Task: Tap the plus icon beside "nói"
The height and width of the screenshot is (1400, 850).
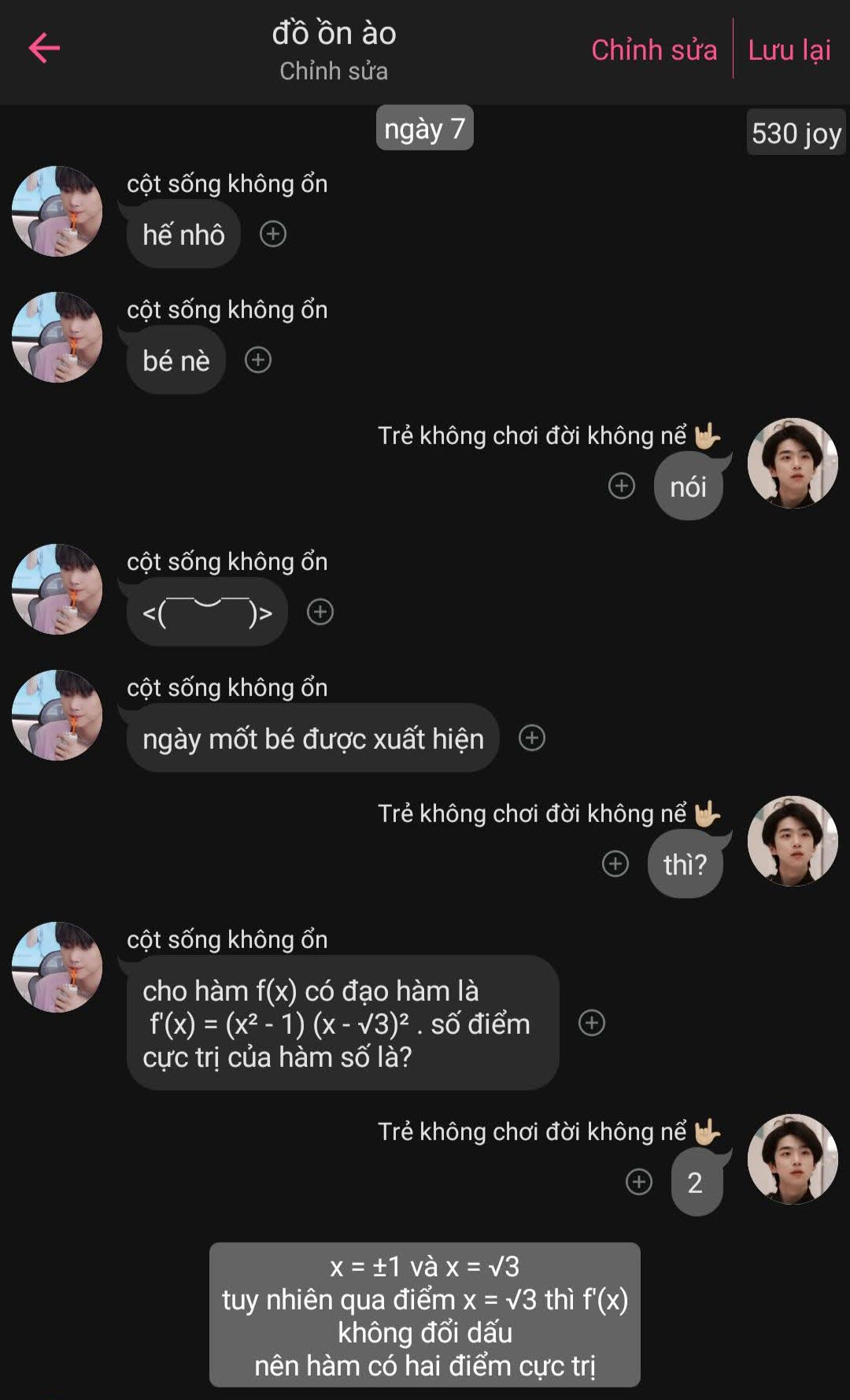Action: 622,486
